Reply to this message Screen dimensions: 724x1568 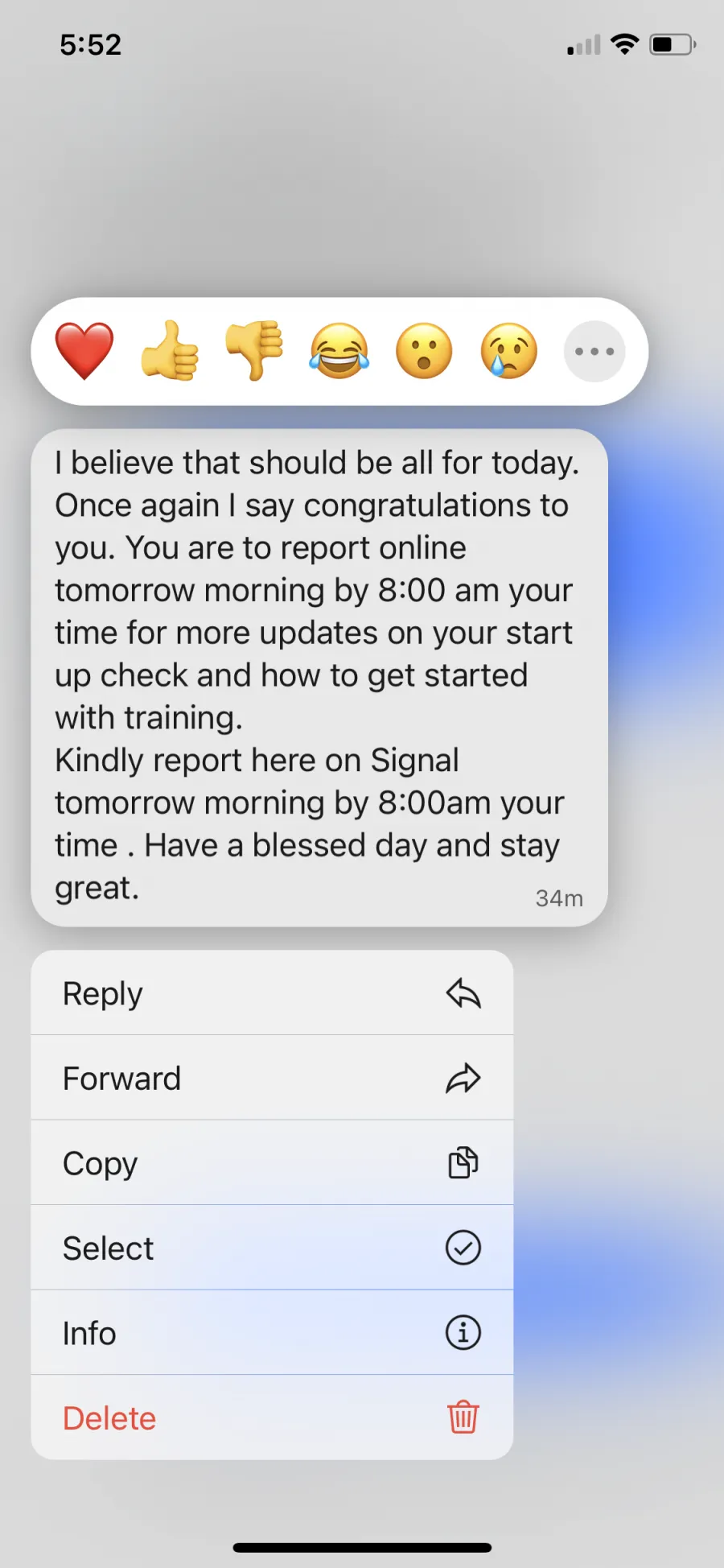[x=272, y=992]
